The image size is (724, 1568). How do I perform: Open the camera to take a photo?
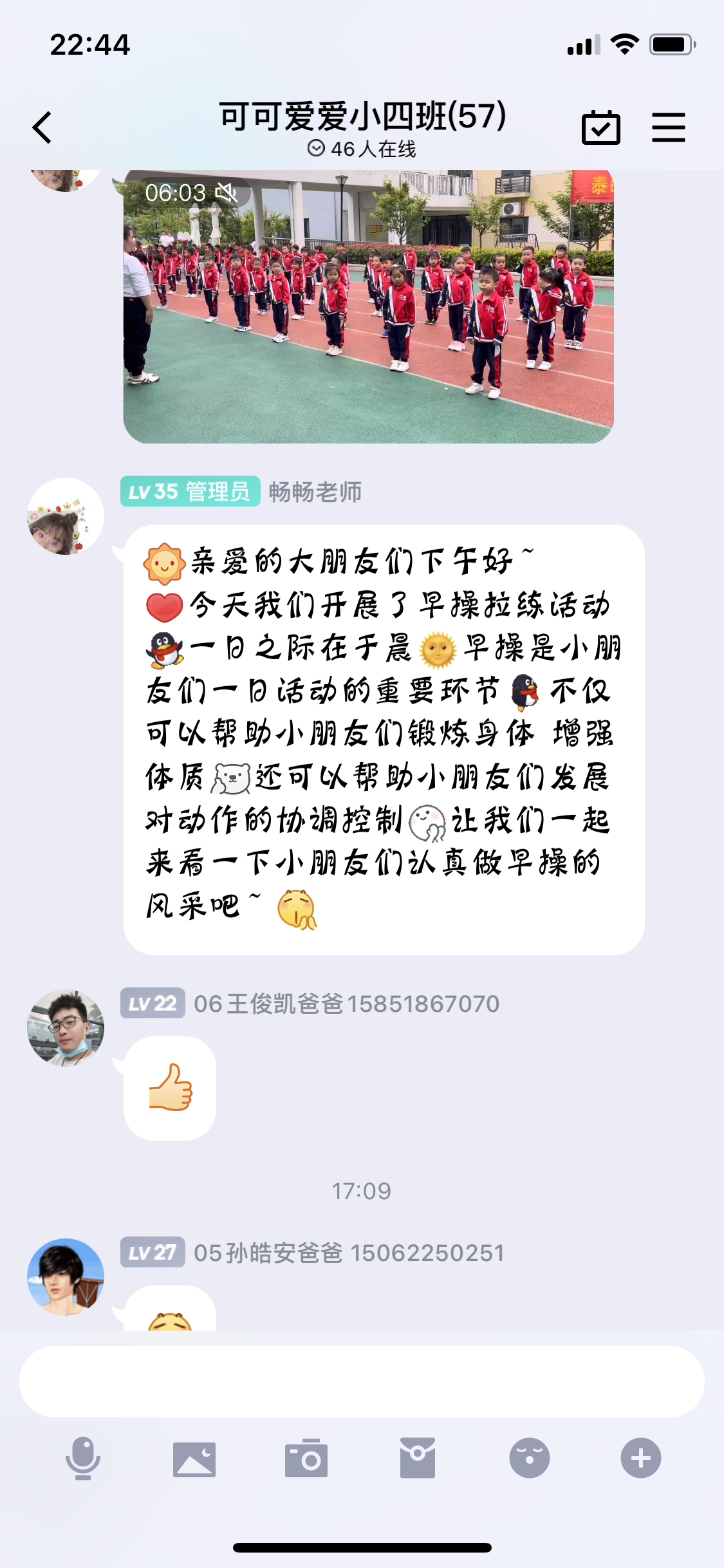[306, 1458]
